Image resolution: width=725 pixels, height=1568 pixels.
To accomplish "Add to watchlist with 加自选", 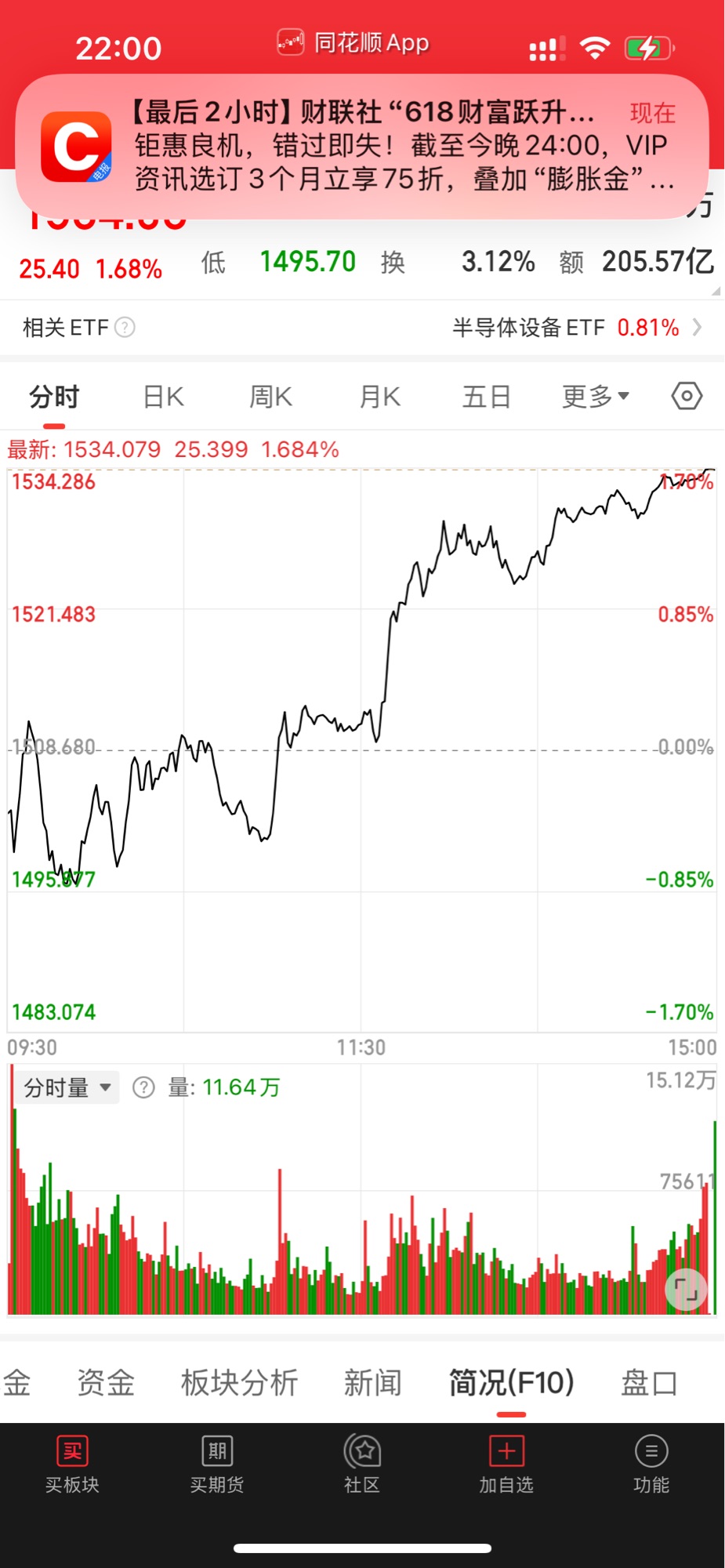I will (506, 1464).
